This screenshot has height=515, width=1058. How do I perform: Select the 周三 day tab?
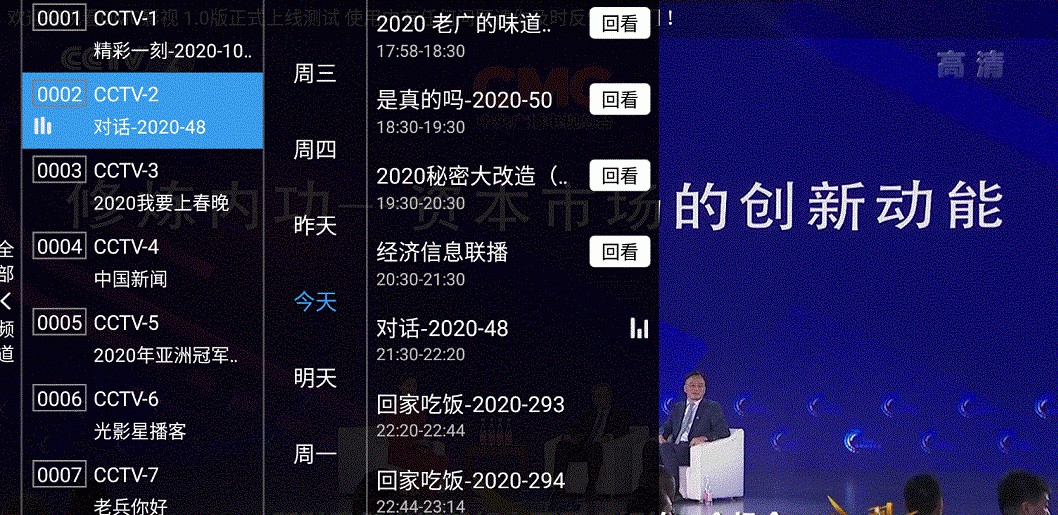[315, 73]
